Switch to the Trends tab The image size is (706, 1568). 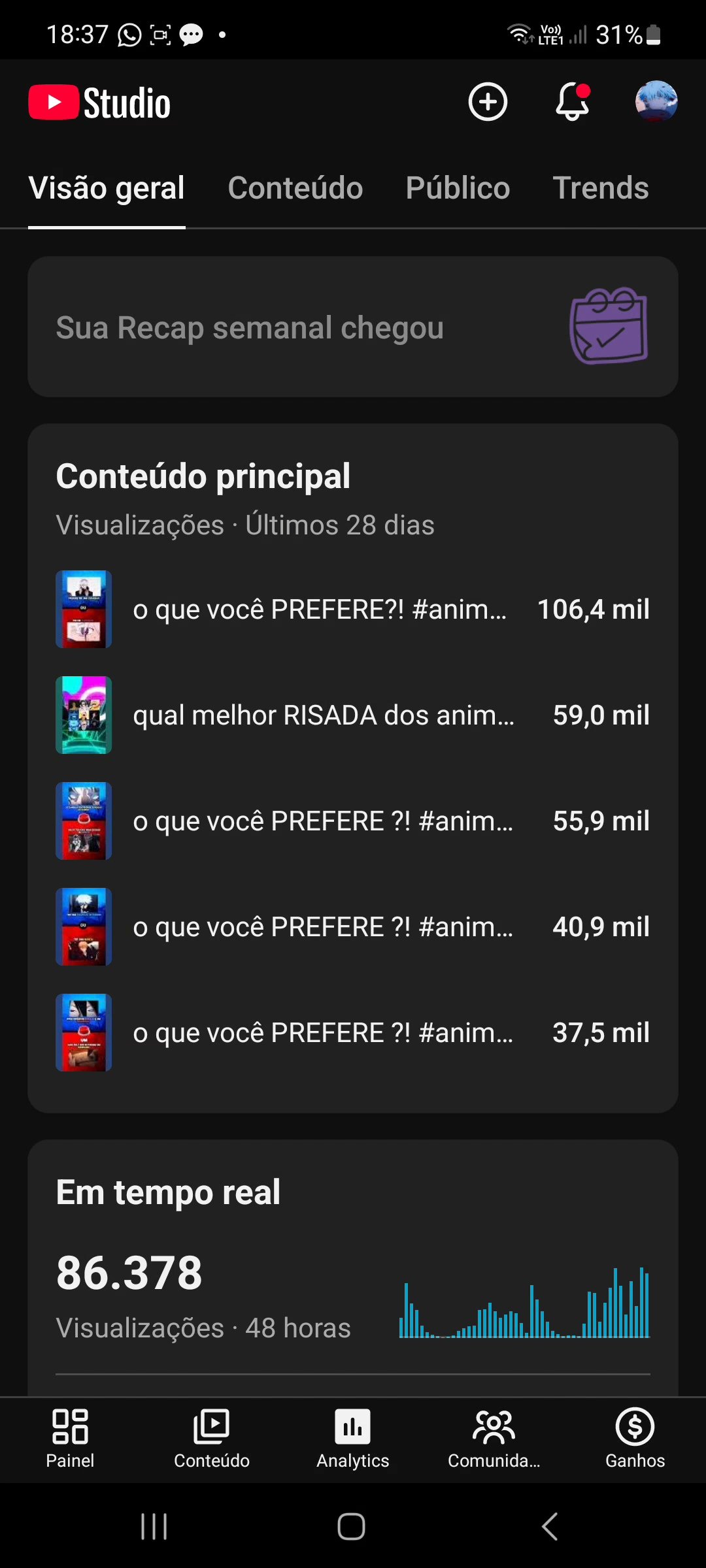[601, 188]
